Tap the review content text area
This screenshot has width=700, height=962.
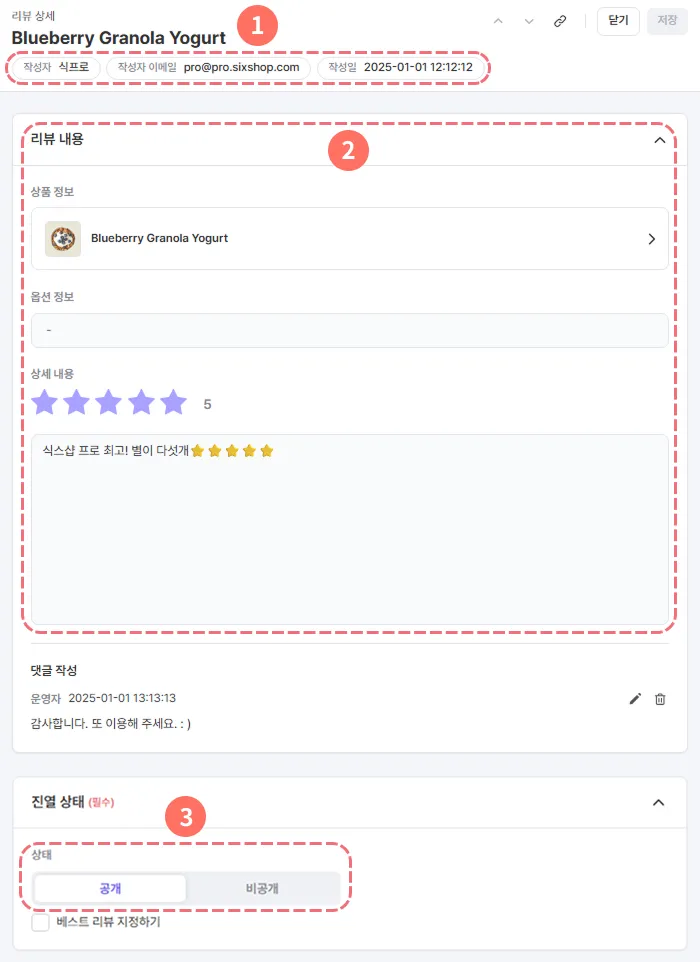point(350,530)
